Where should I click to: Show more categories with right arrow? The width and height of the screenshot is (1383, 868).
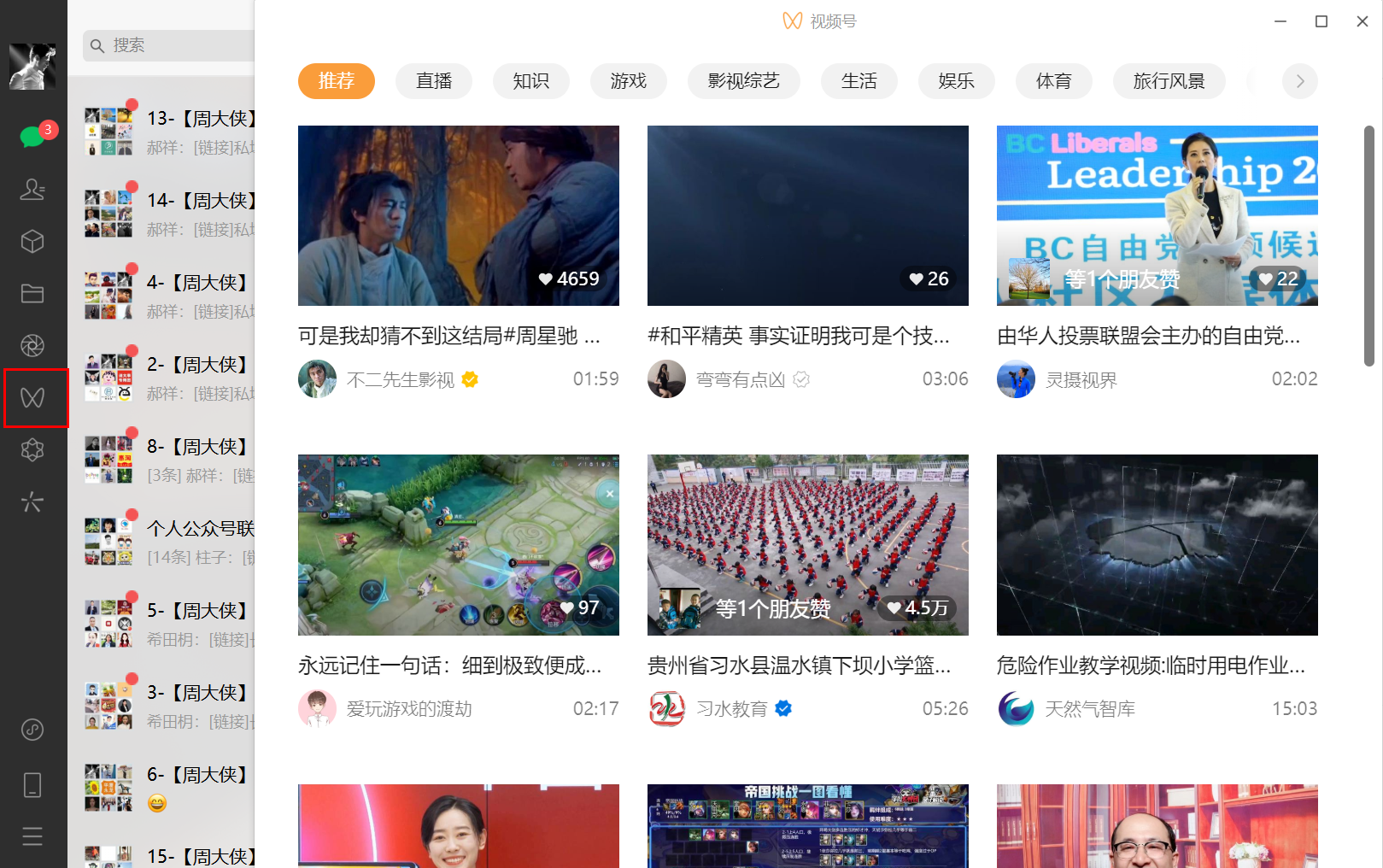pyautogui.click(x=1299, y=81)
